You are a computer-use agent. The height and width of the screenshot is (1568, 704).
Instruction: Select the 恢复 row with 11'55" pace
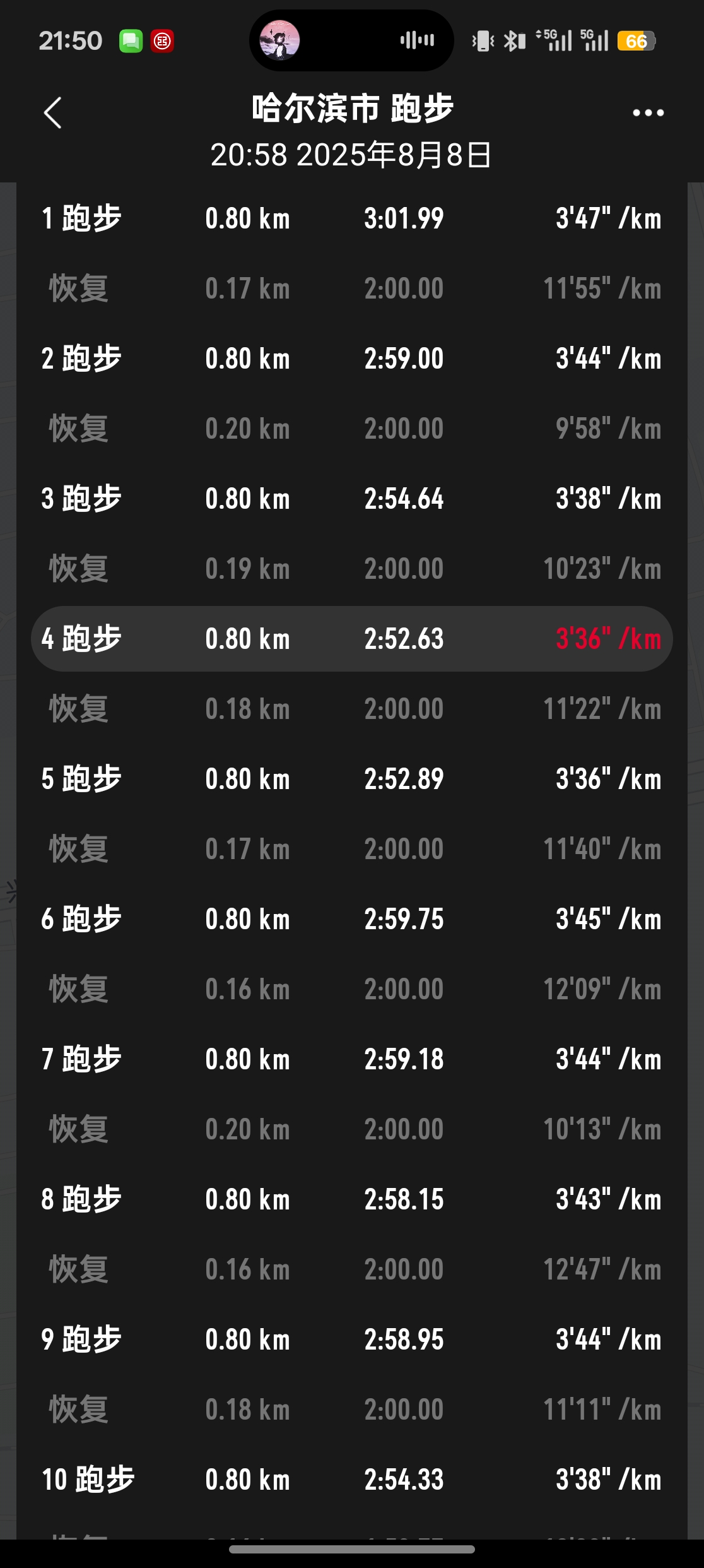351,288
